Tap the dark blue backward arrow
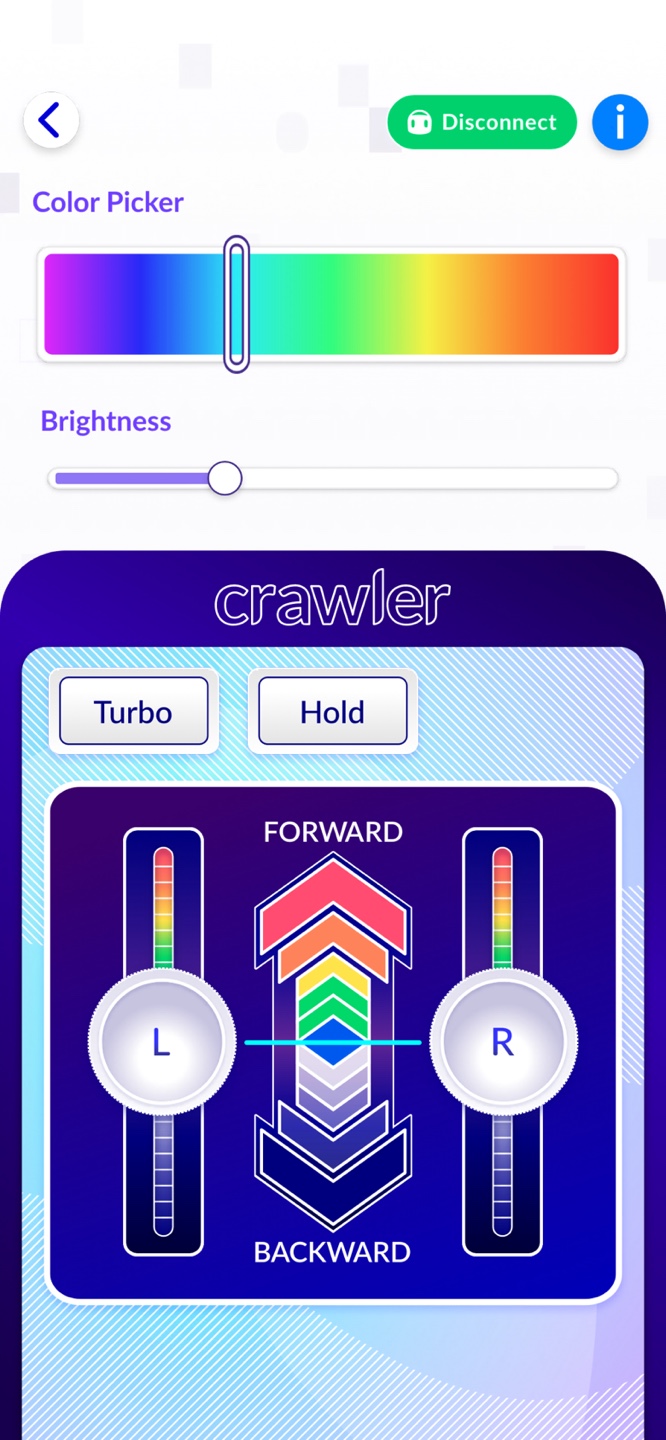 pyautogui.click(x=333, y=1170)
